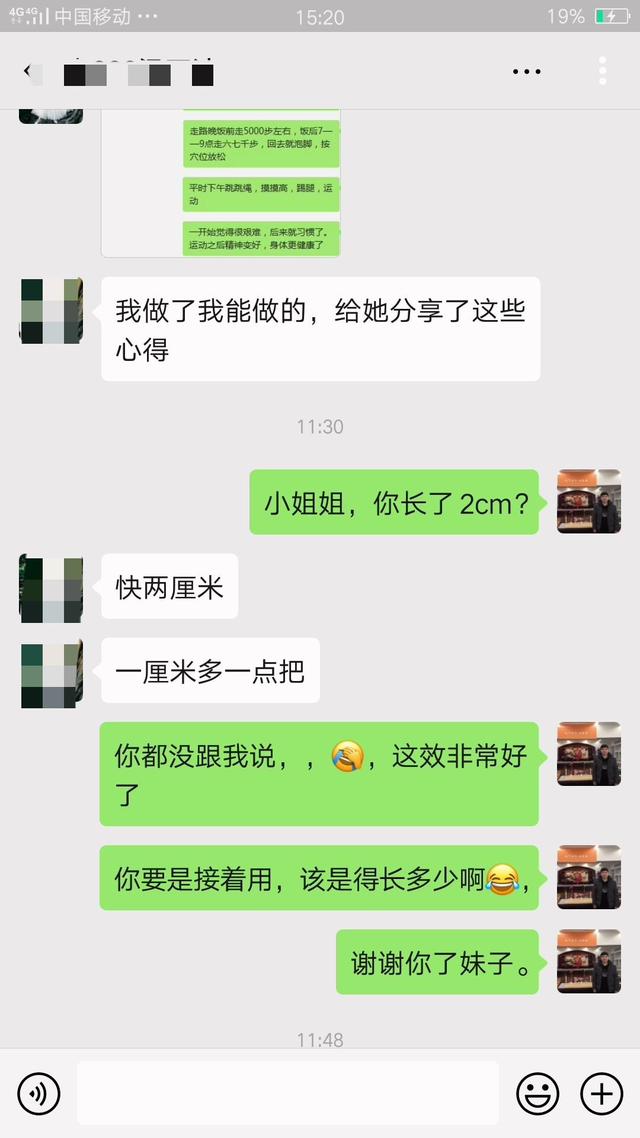Focus the message text field

point(287,1093)
